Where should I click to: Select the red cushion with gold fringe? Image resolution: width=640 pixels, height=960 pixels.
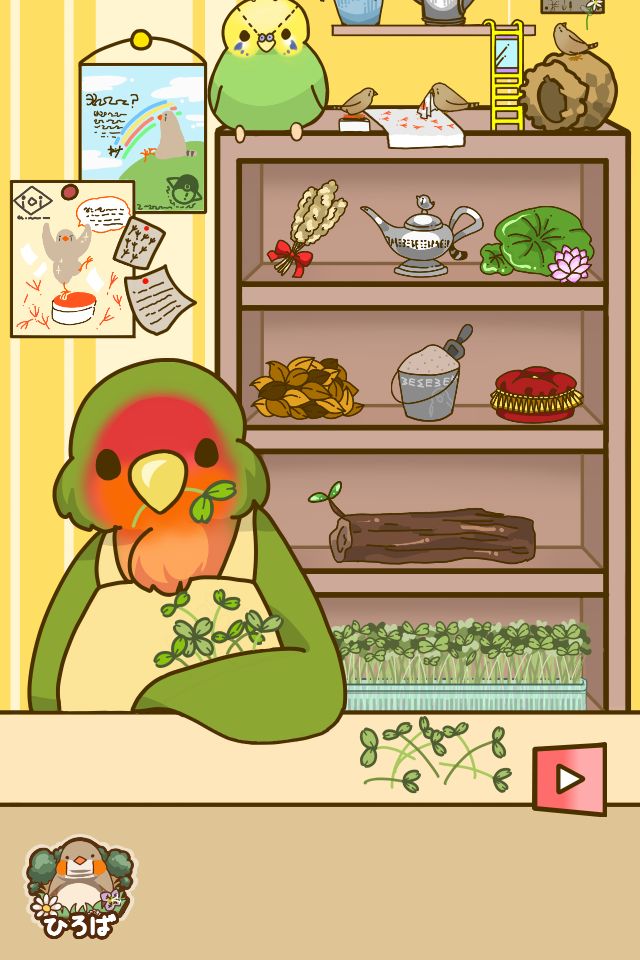point(537,393)
